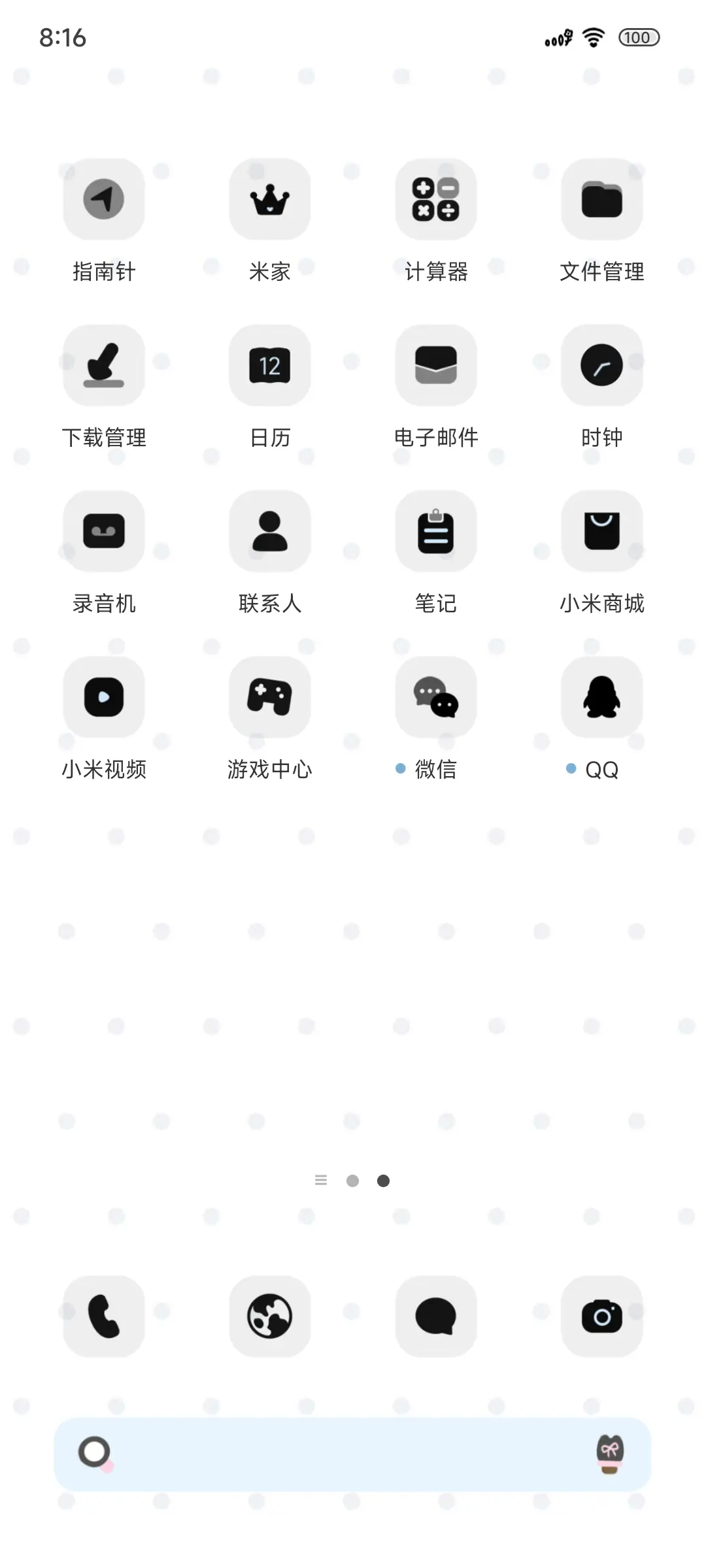
Task: Open the browser globe icon in the dock
Action: pos(270,1316)
